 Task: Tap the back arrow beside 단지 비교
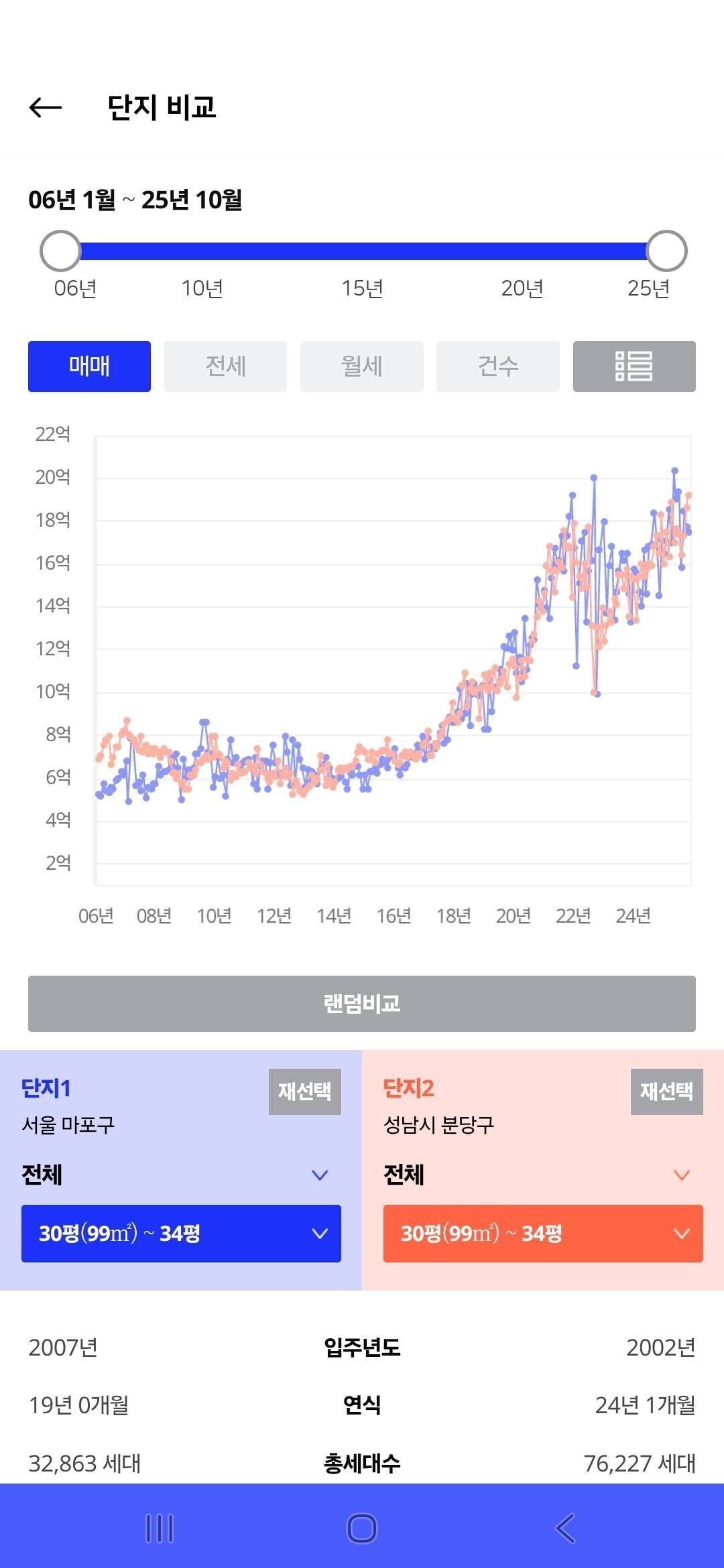pos(46,106)
